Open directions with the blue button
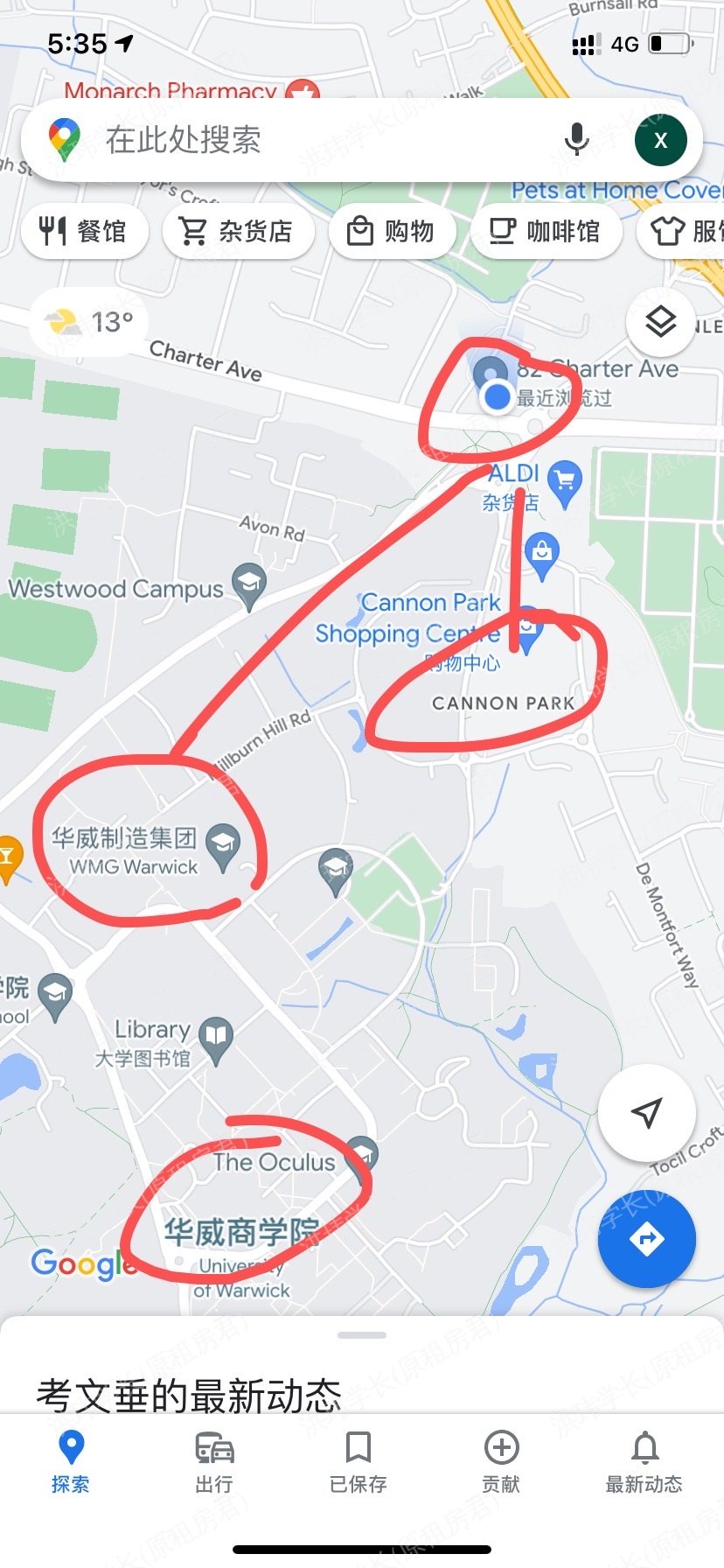The width and height of the screenshot is (724, 1568). point(646,1239)
